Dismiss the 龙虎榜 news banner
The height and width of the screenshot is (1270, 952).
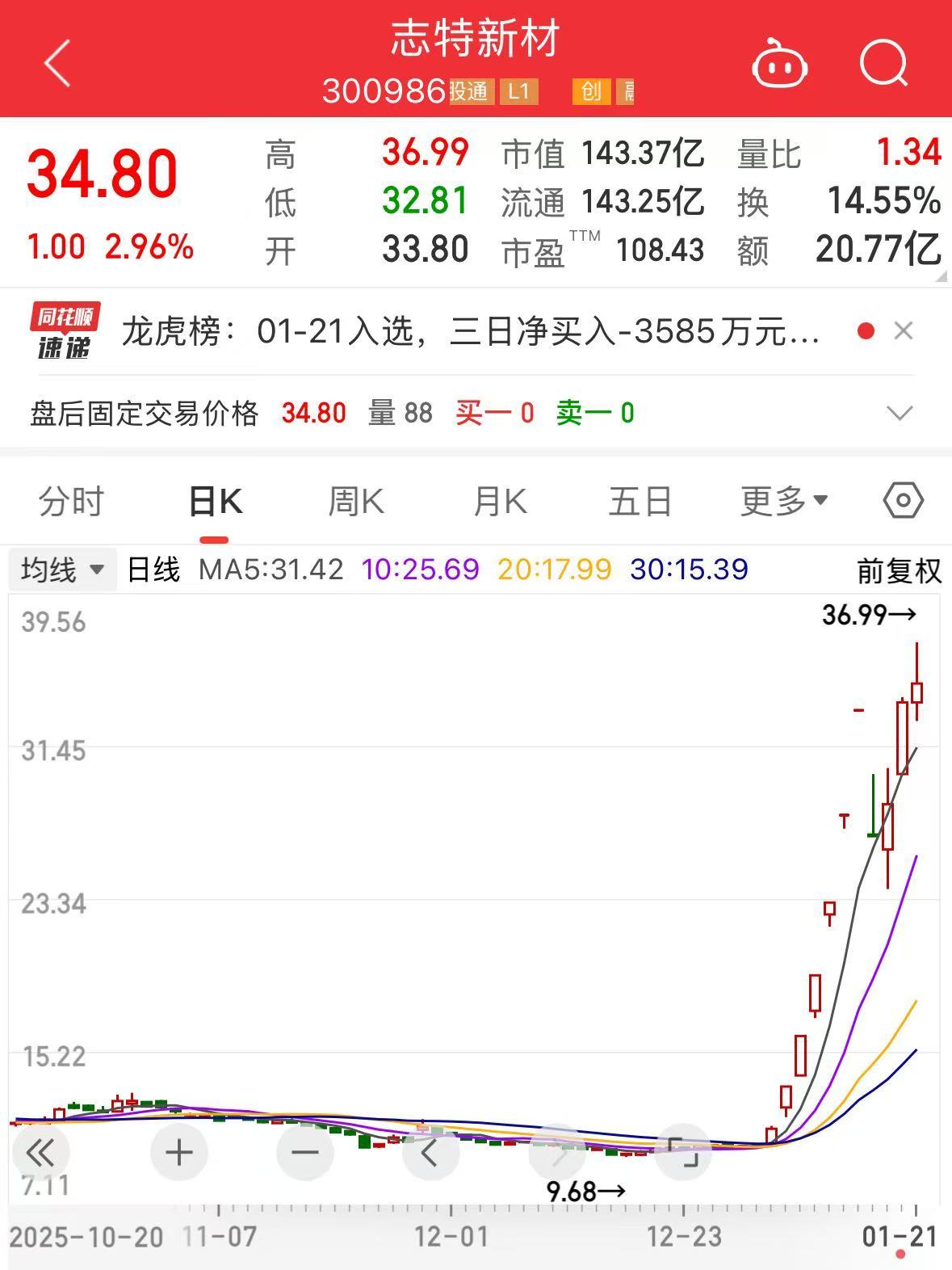[903, 330]
